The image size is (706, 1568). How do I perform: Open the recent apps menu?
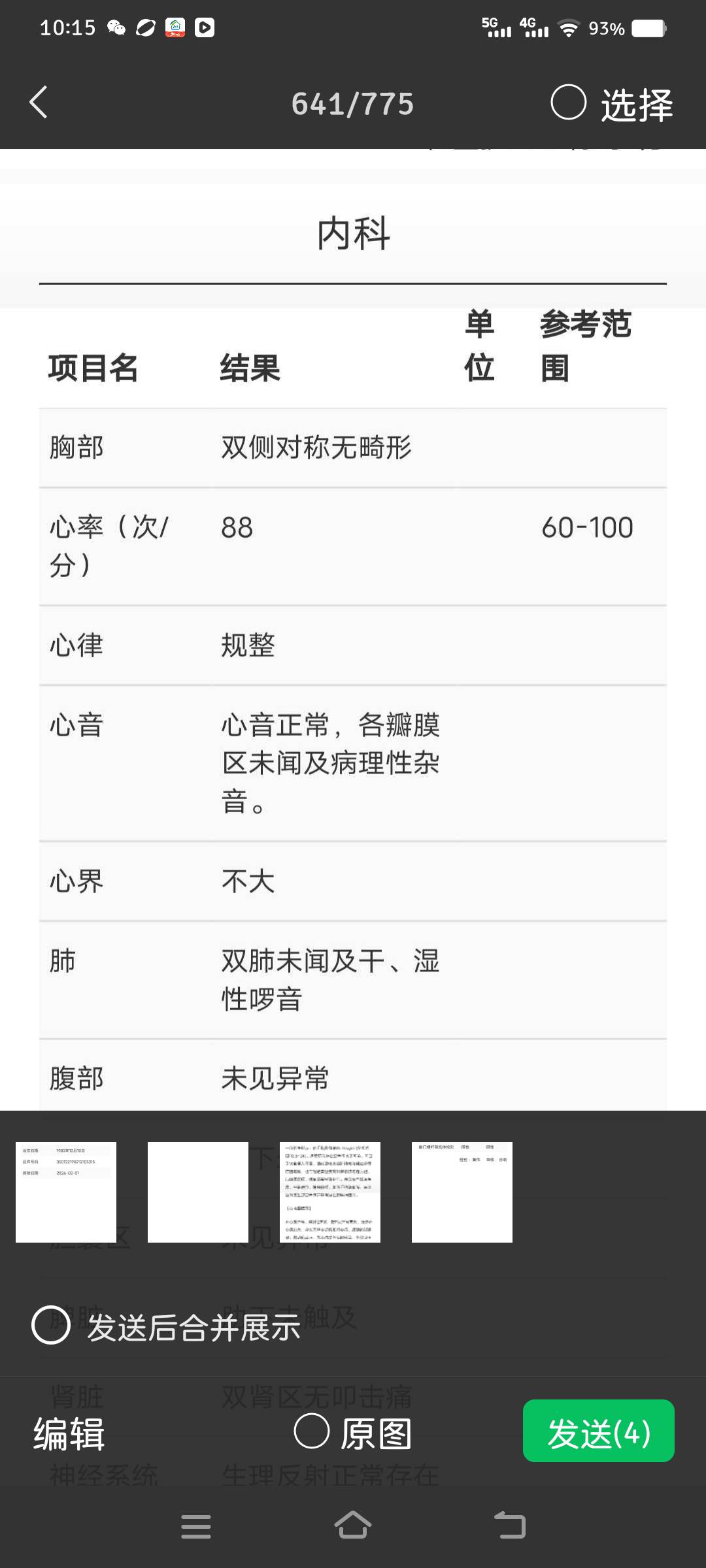196,1526
